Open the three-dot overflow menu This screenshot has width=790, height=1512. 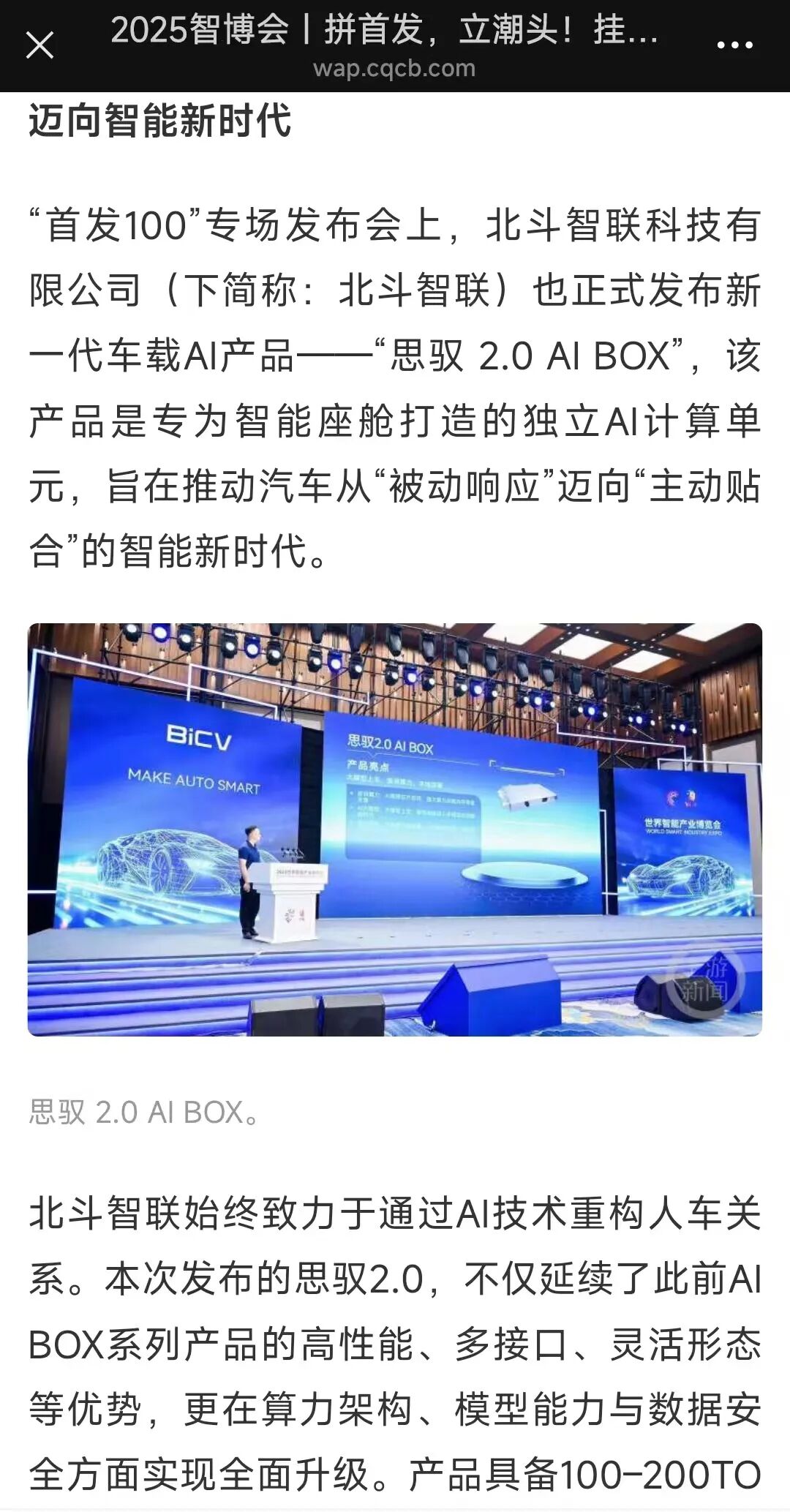tap(734, 45)
